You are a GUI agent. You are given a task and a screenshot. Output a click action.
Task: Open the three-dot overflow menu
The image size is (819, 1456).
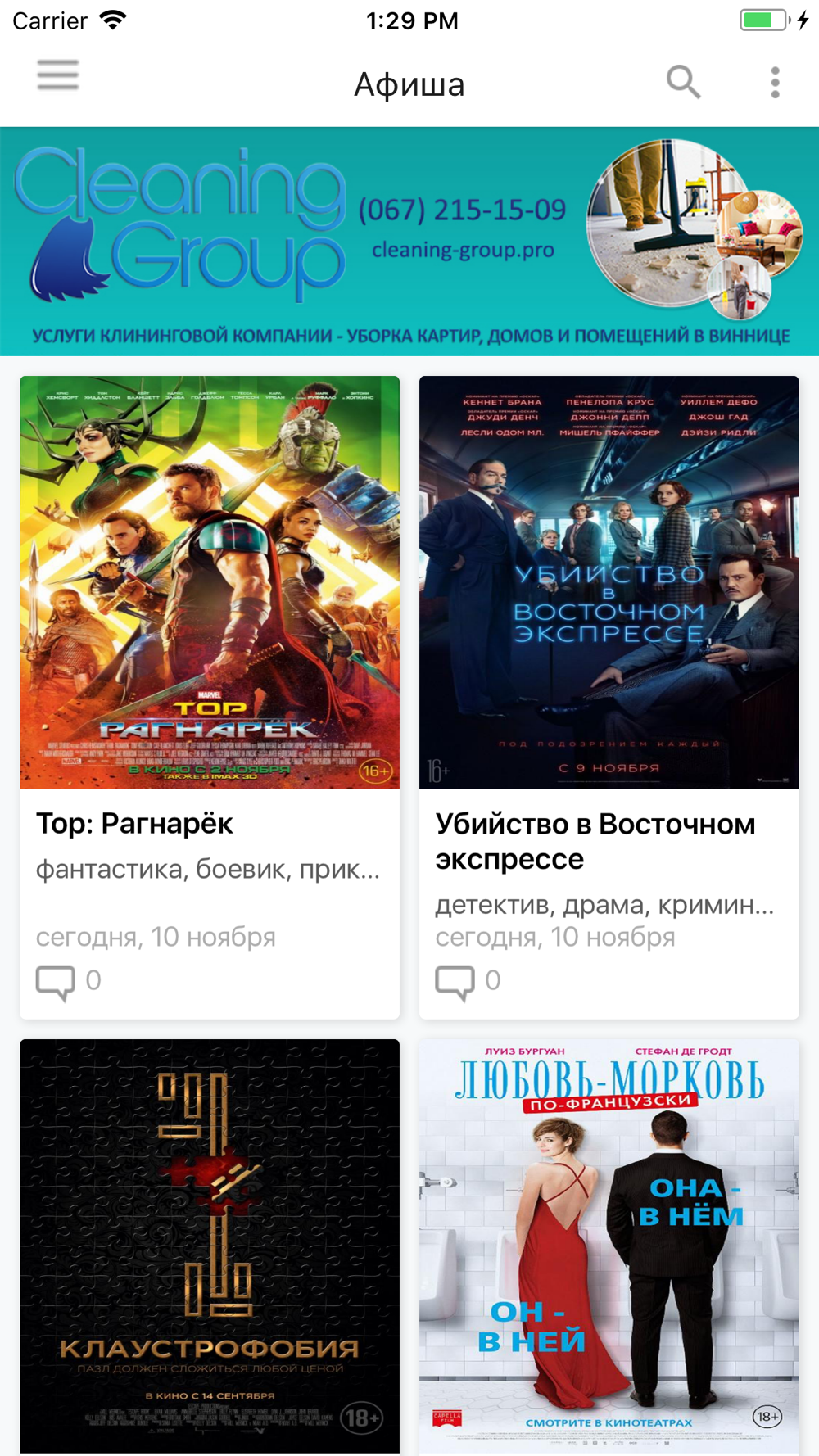pos(775,83)
